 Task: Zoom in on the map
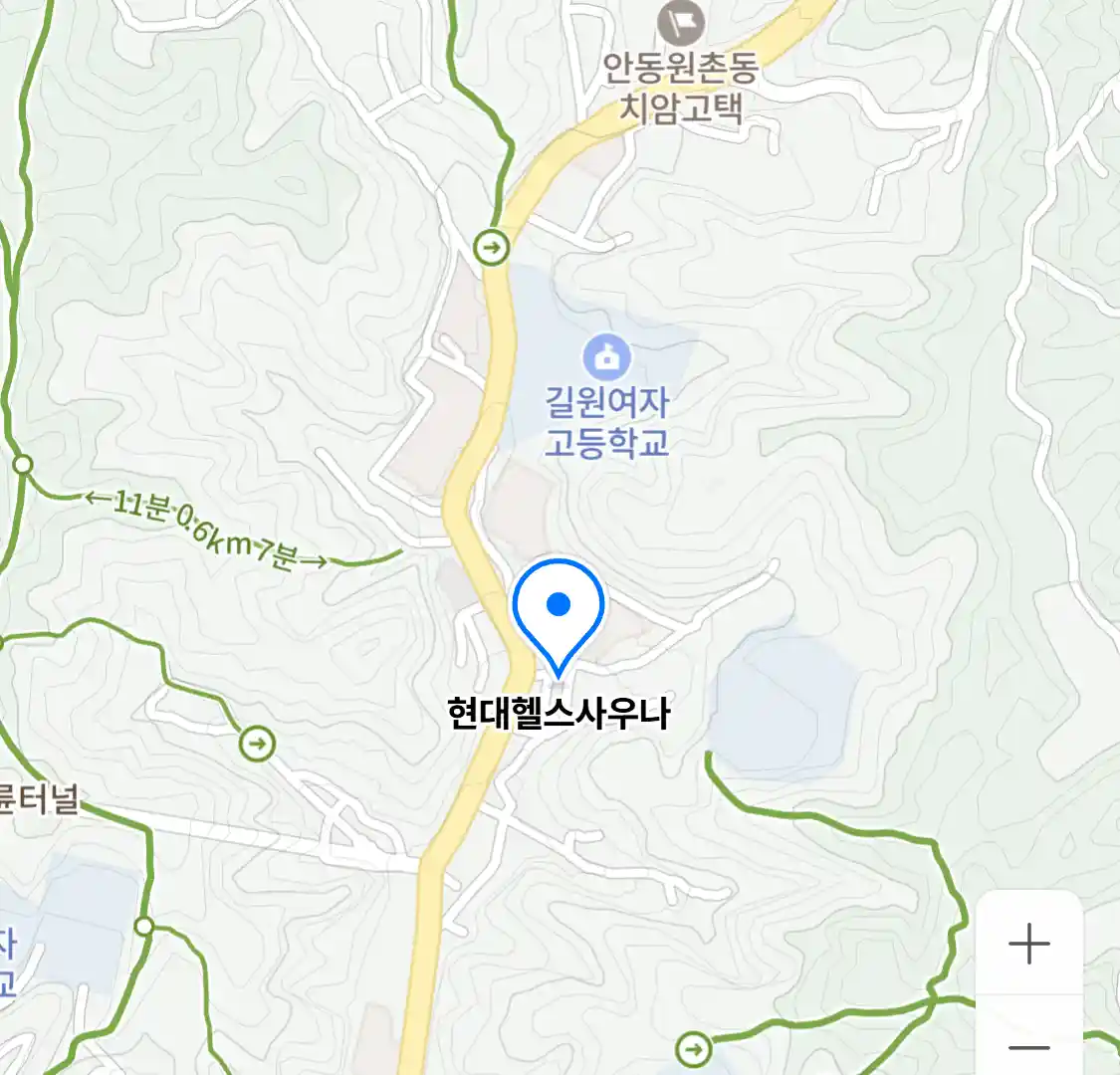pyautogui.click(x=1028, y=944)
